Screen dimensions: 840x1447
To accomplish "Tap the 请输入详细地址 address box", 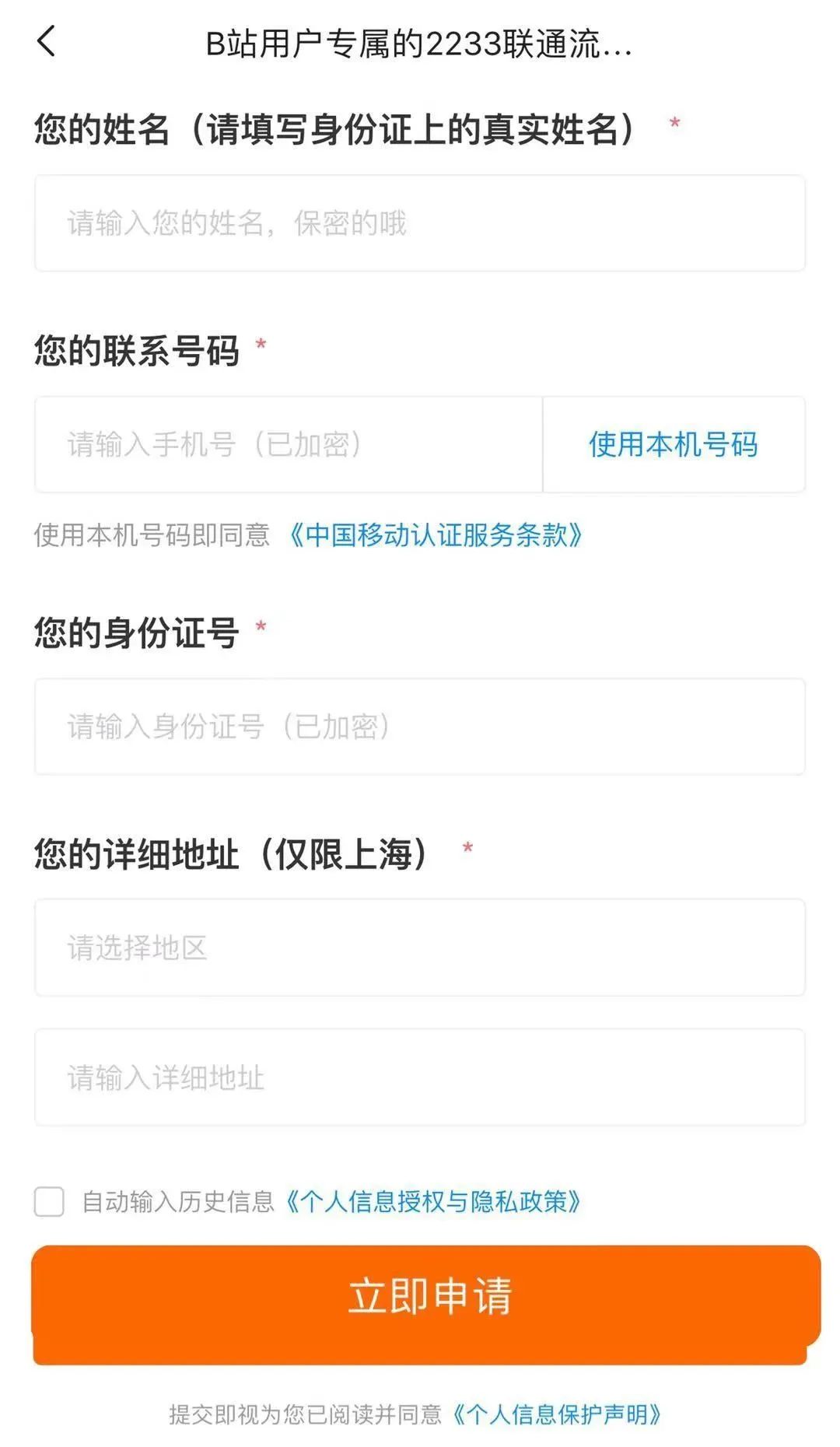I will tap(420, 1079).
